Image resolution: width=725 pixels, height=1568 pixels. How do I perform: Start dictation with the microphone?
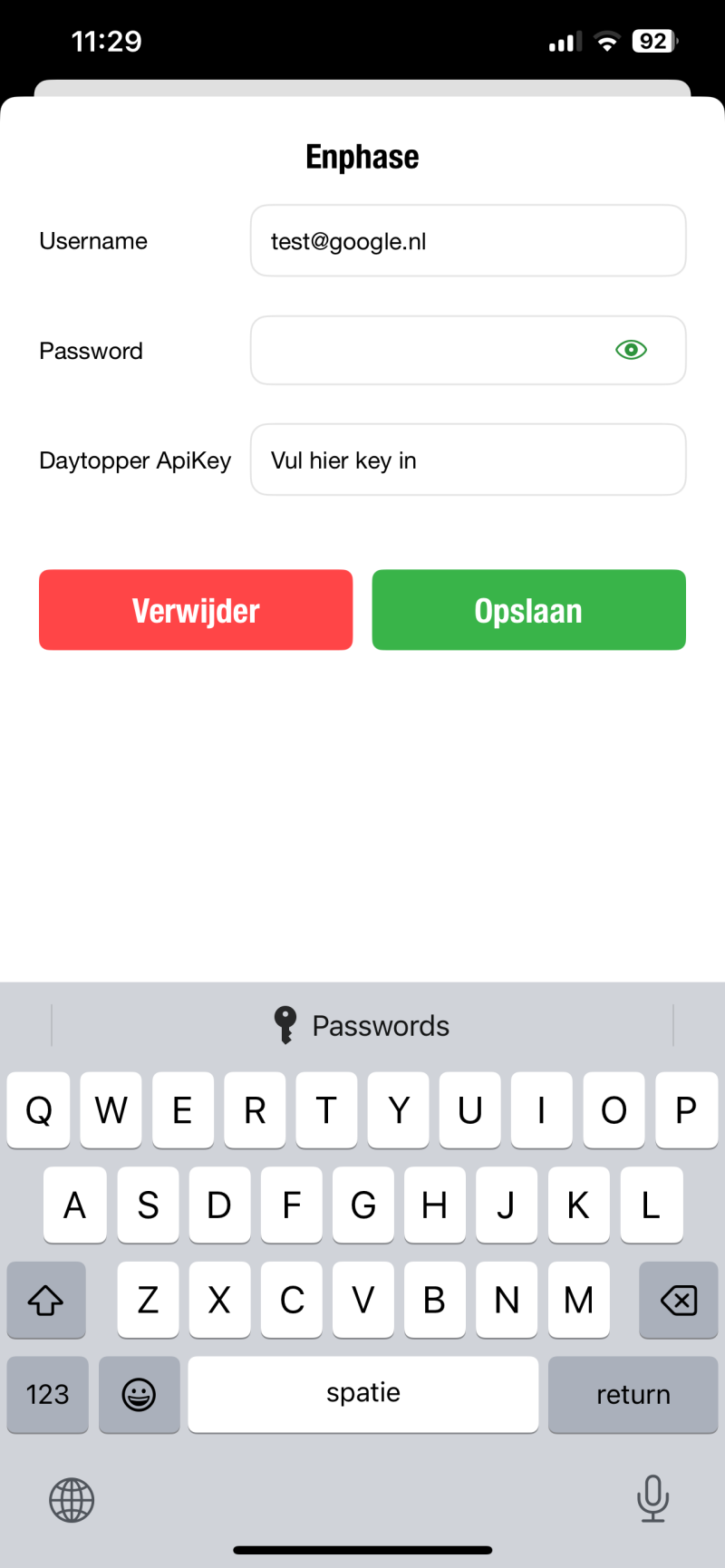point(652,1498)
